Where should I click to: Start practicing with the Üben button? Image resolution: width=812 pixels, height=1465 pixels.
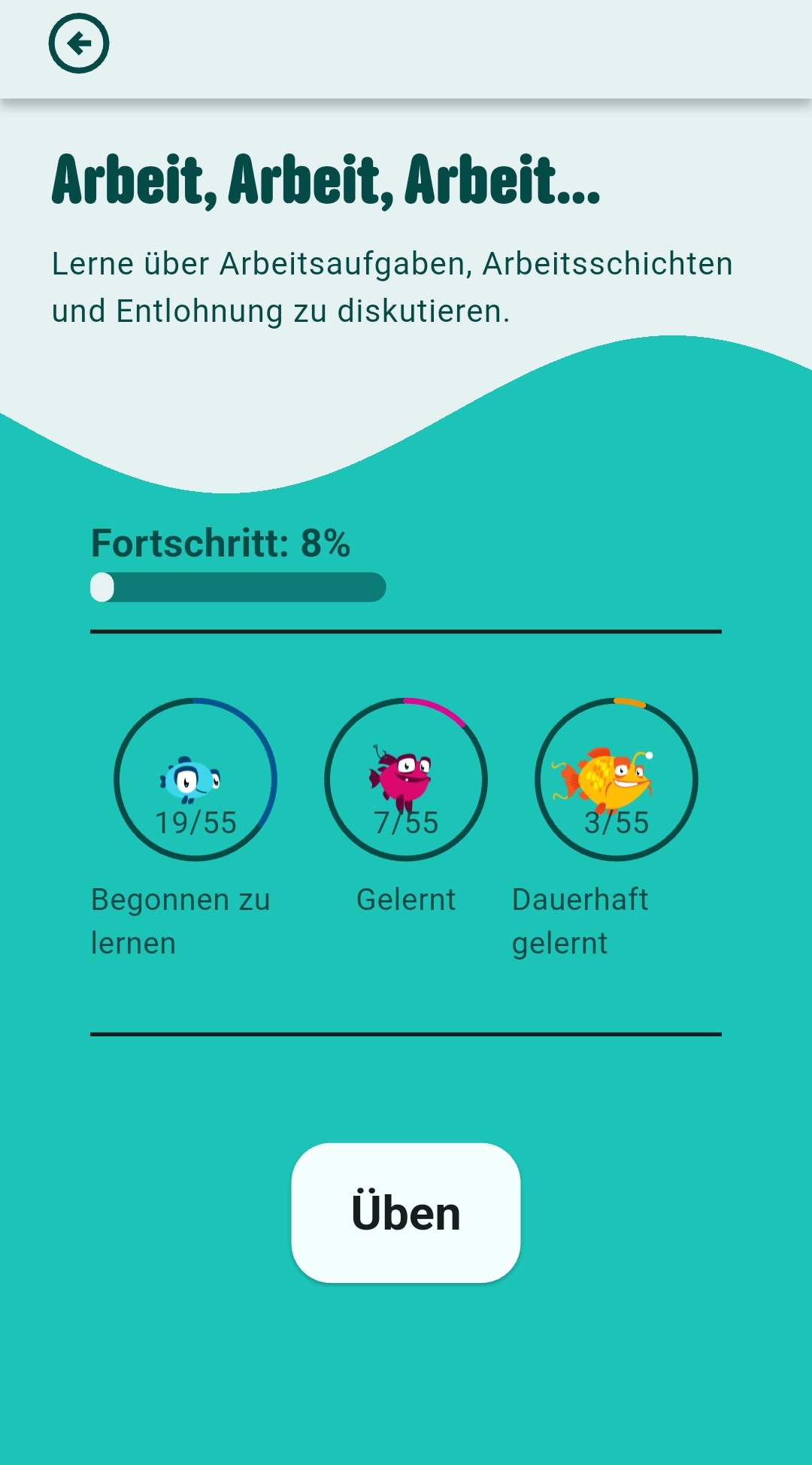click(405, 1212)
